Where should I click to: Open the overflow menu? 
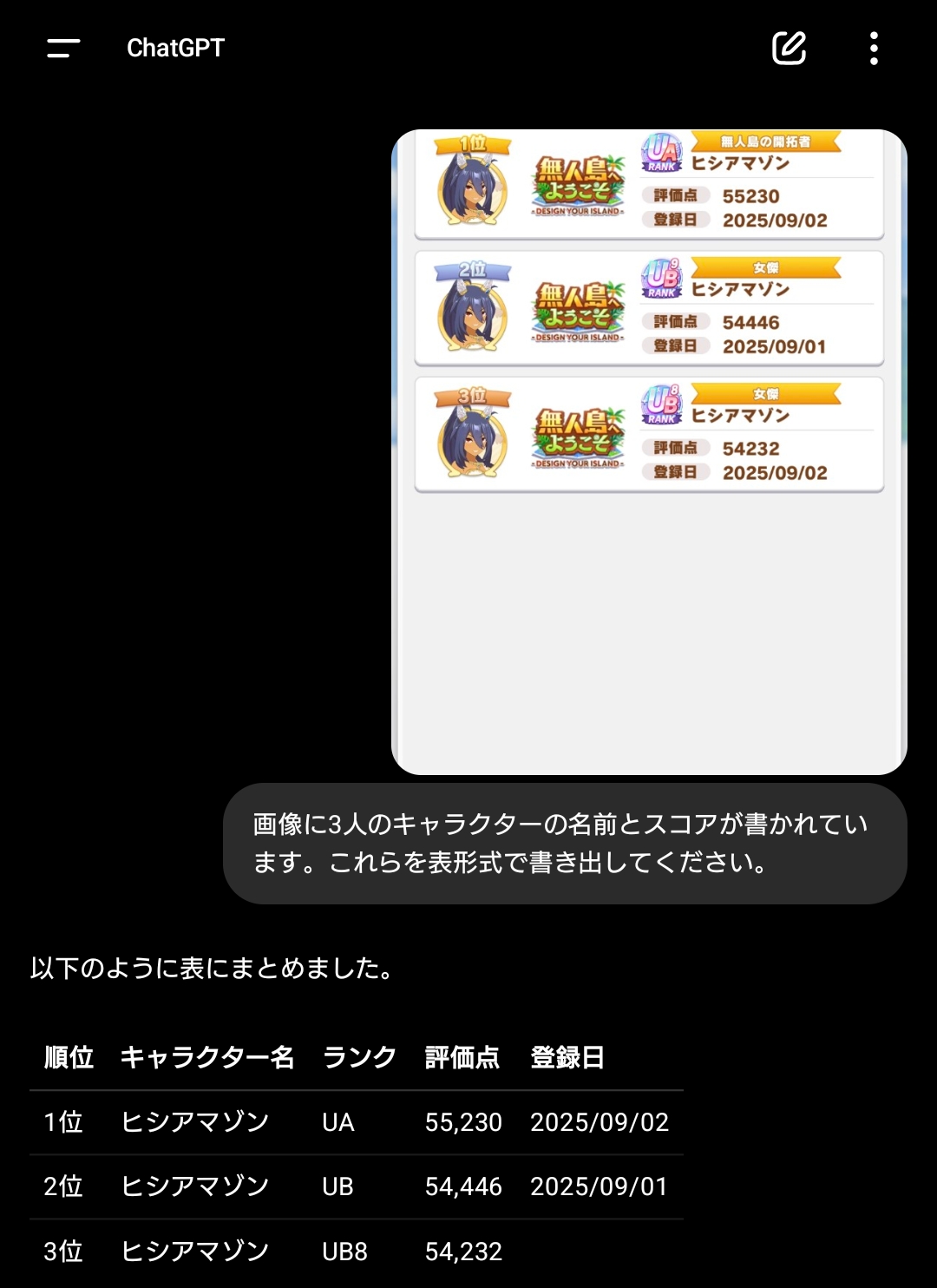click(874, 49)
